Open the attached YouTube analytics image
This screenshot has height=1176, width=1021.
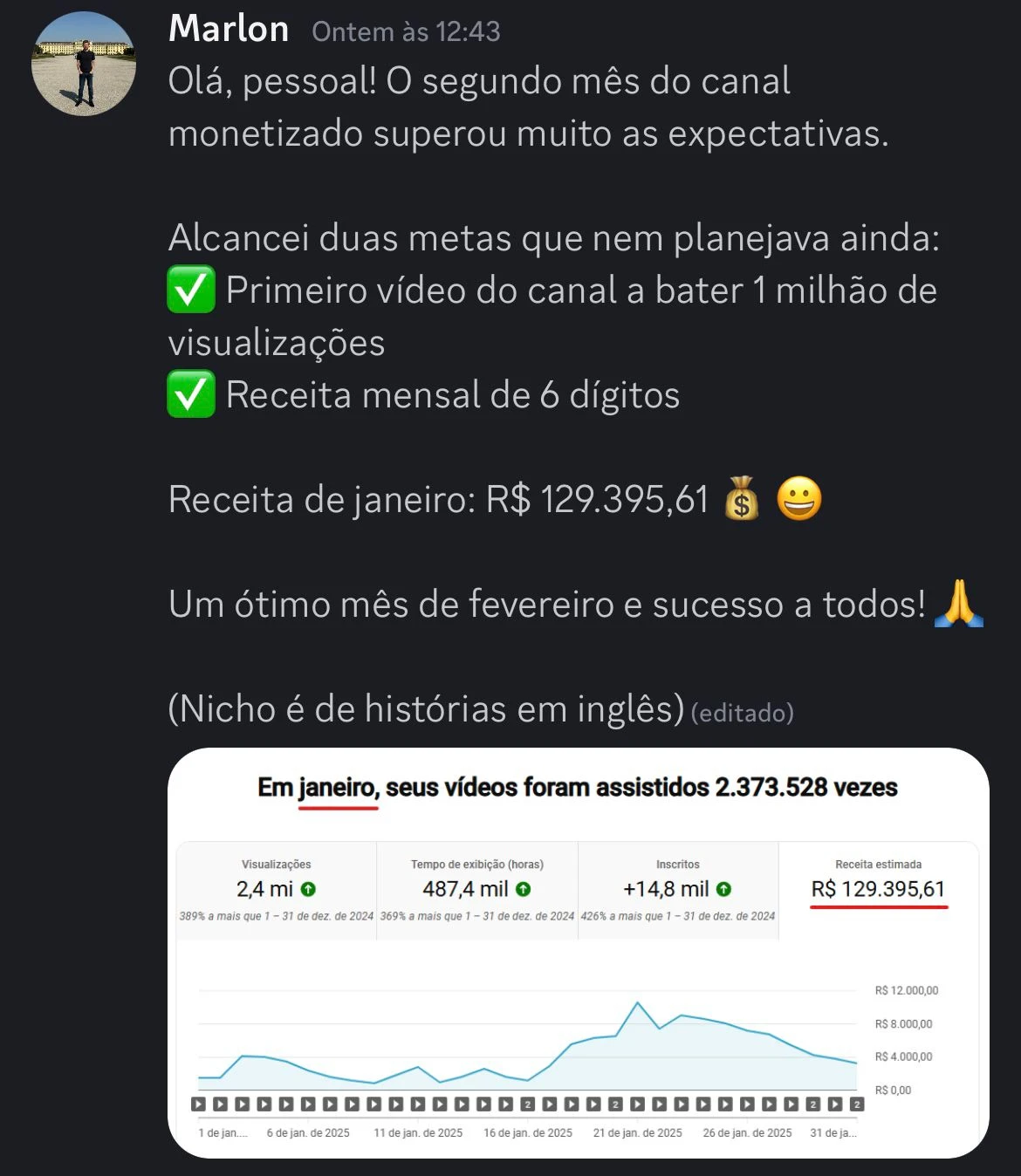click(x=578, y=953)
